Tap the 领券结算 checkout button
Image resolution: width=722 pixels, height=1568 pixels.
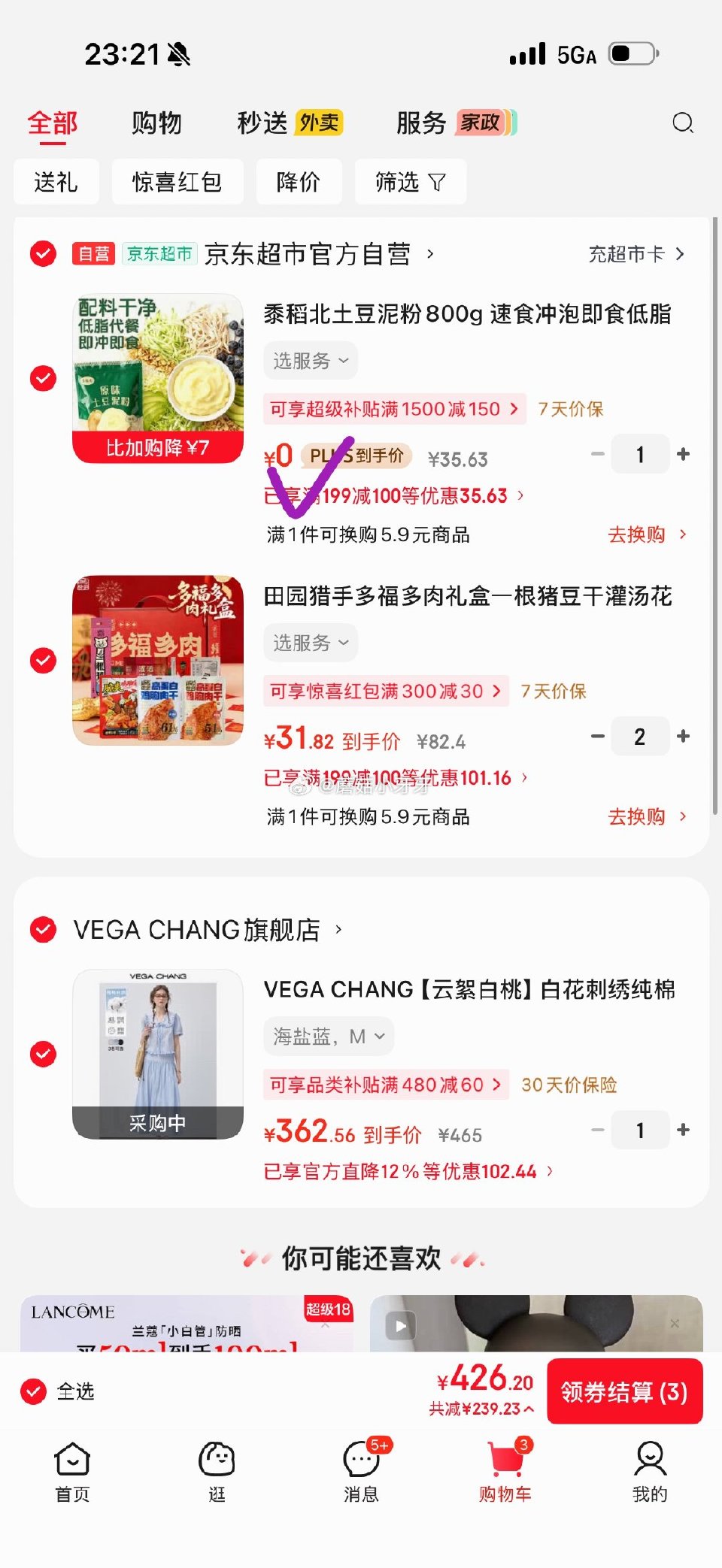click(624, 1391)
